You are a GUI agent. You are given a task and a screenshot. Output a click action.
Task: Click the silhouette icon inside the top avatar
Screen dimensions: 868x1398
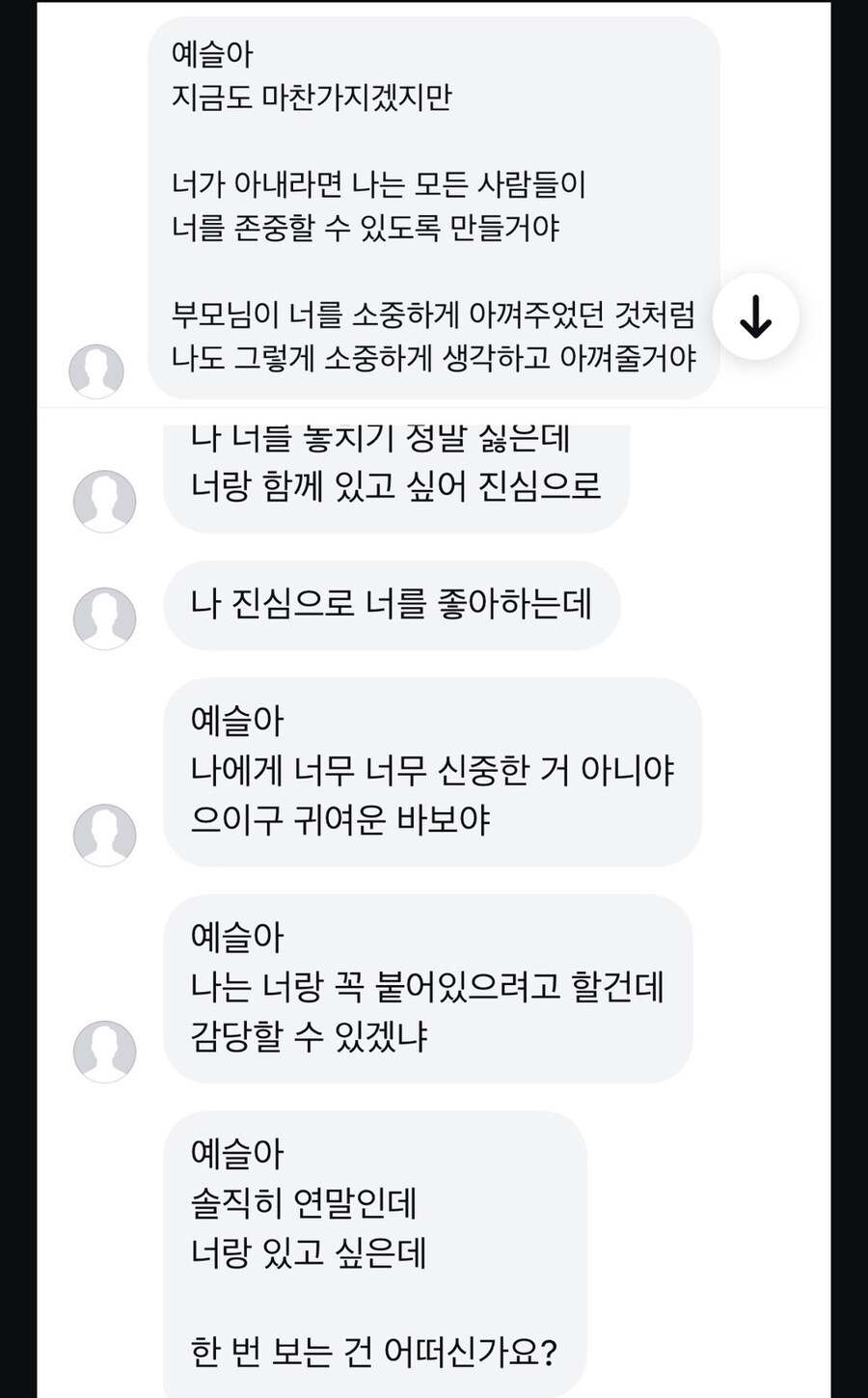point(96,371)
